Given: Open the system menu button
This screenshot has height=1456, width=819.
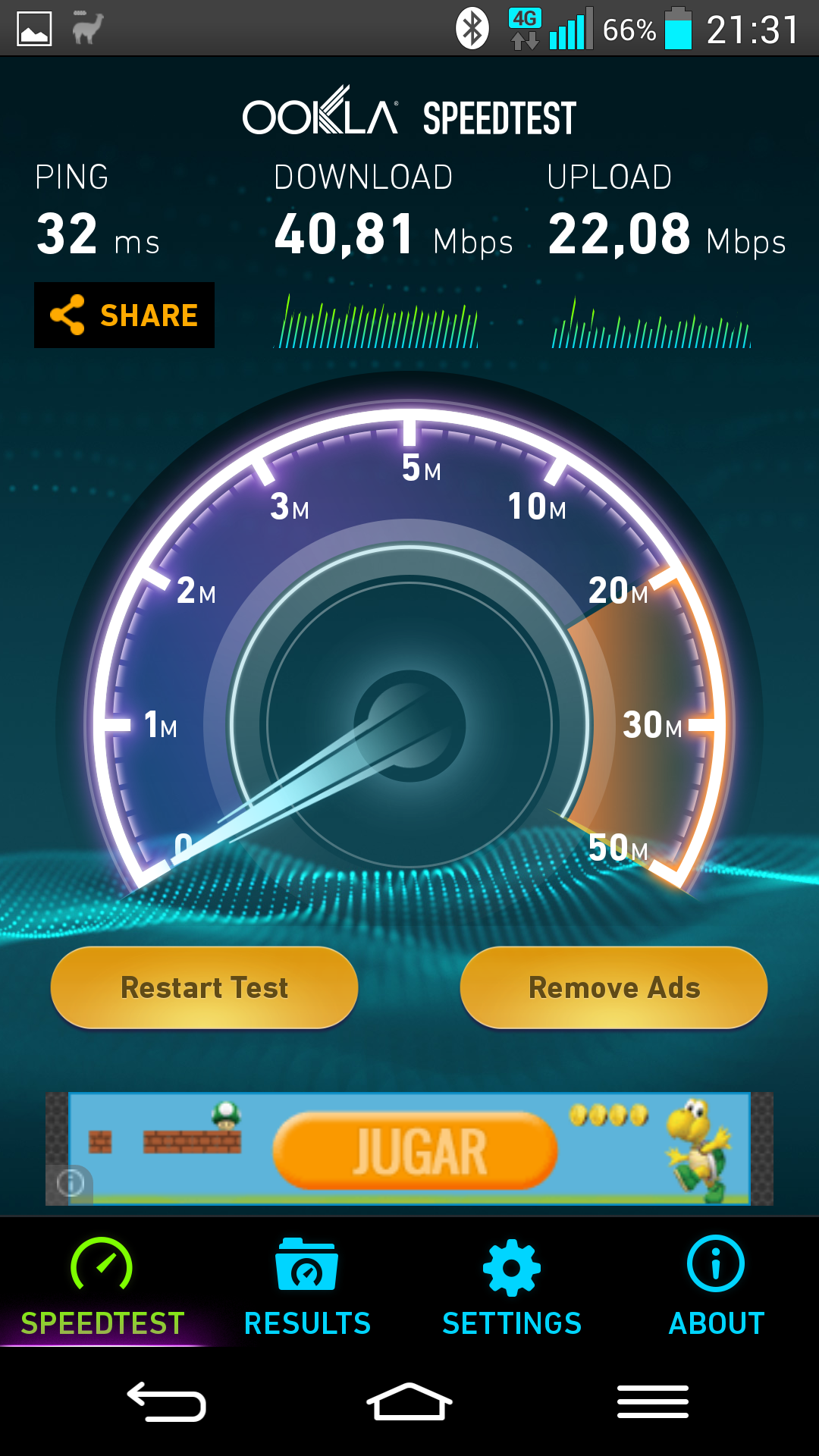Looking at the screenshot, I should tap(652, 1401).
